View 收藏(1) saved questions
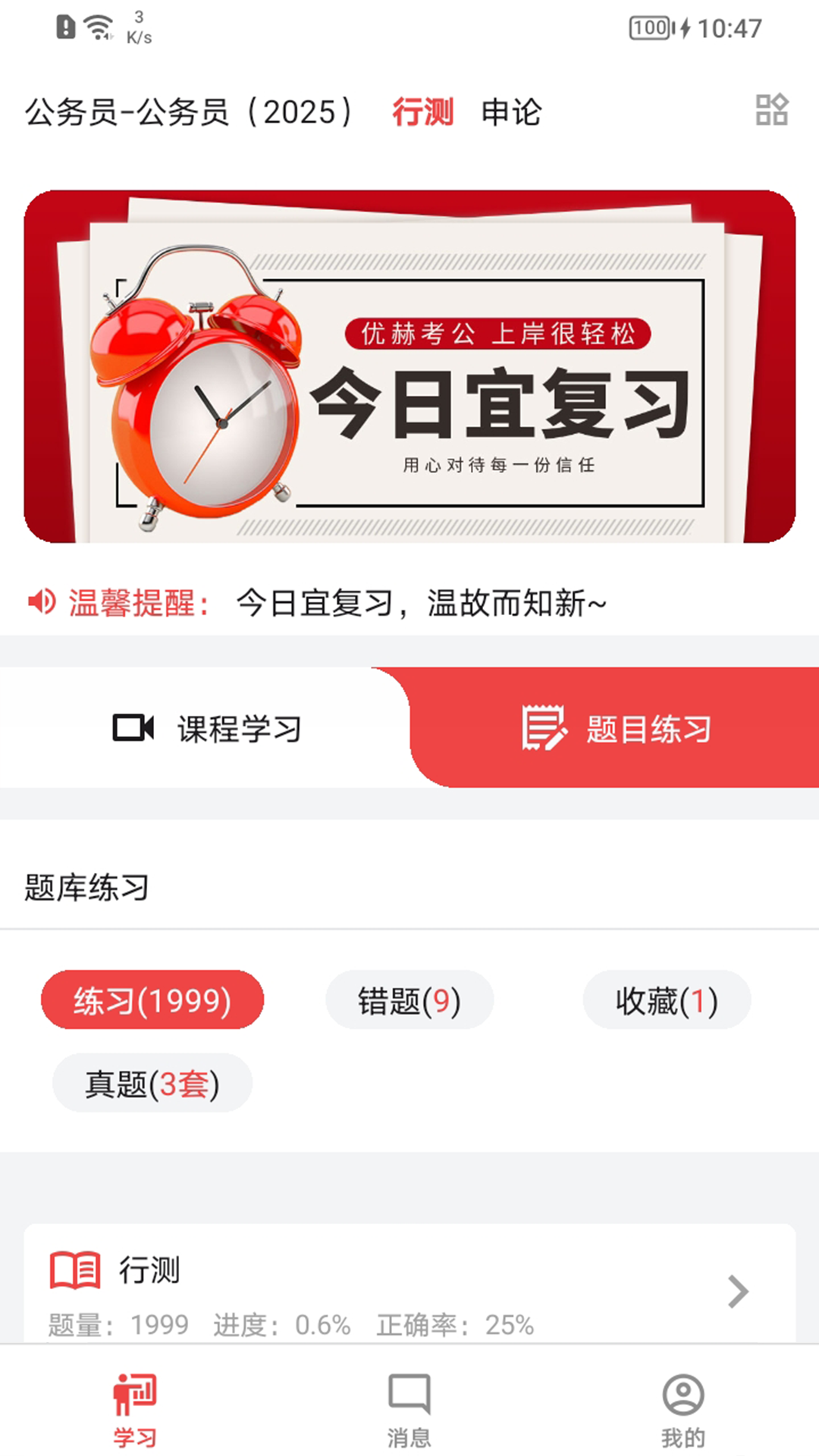Image resolution: width=819 pixels, height=1456 pixels. pyautogui.click(x=667, y=1000)
